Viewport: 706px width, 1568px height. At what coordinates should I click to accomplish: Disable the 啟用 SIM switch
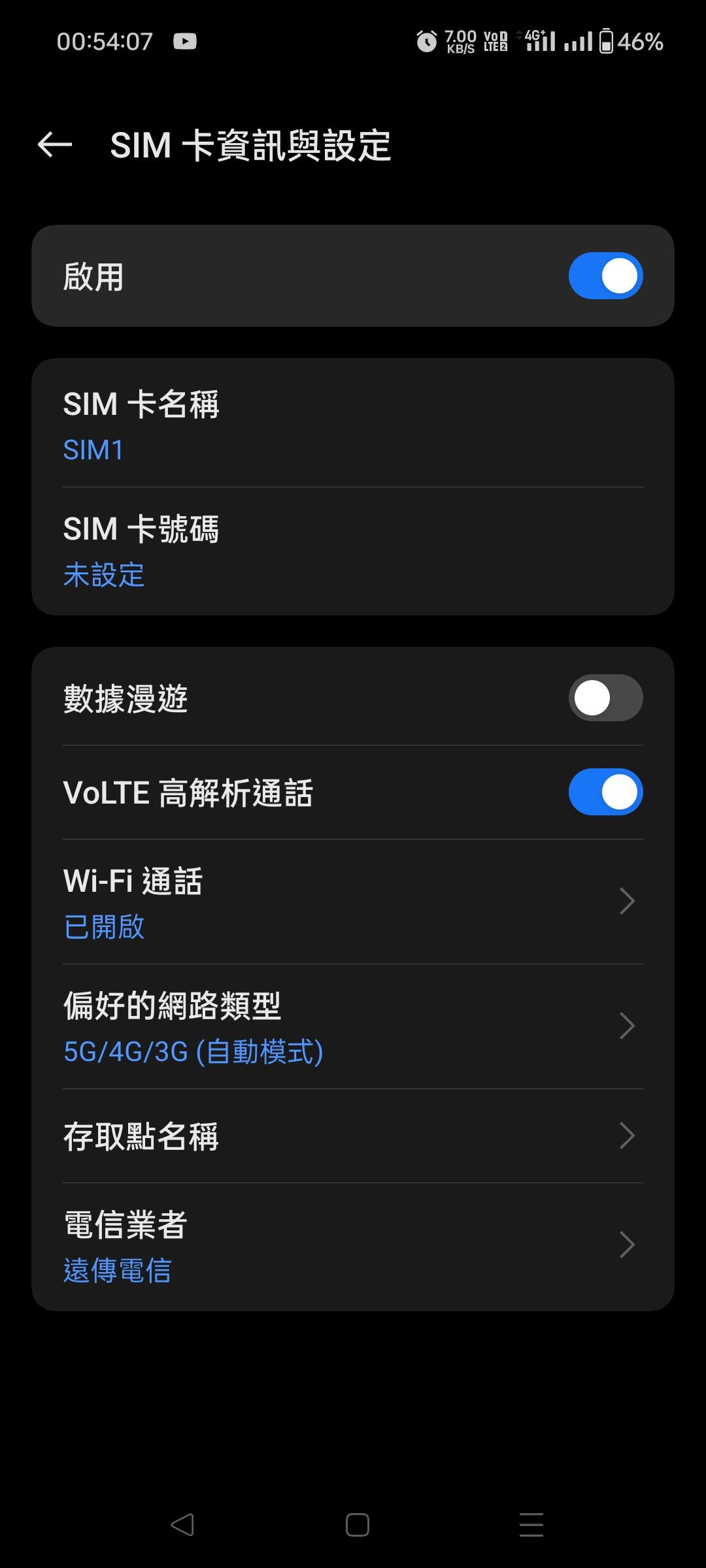(605, 276)
